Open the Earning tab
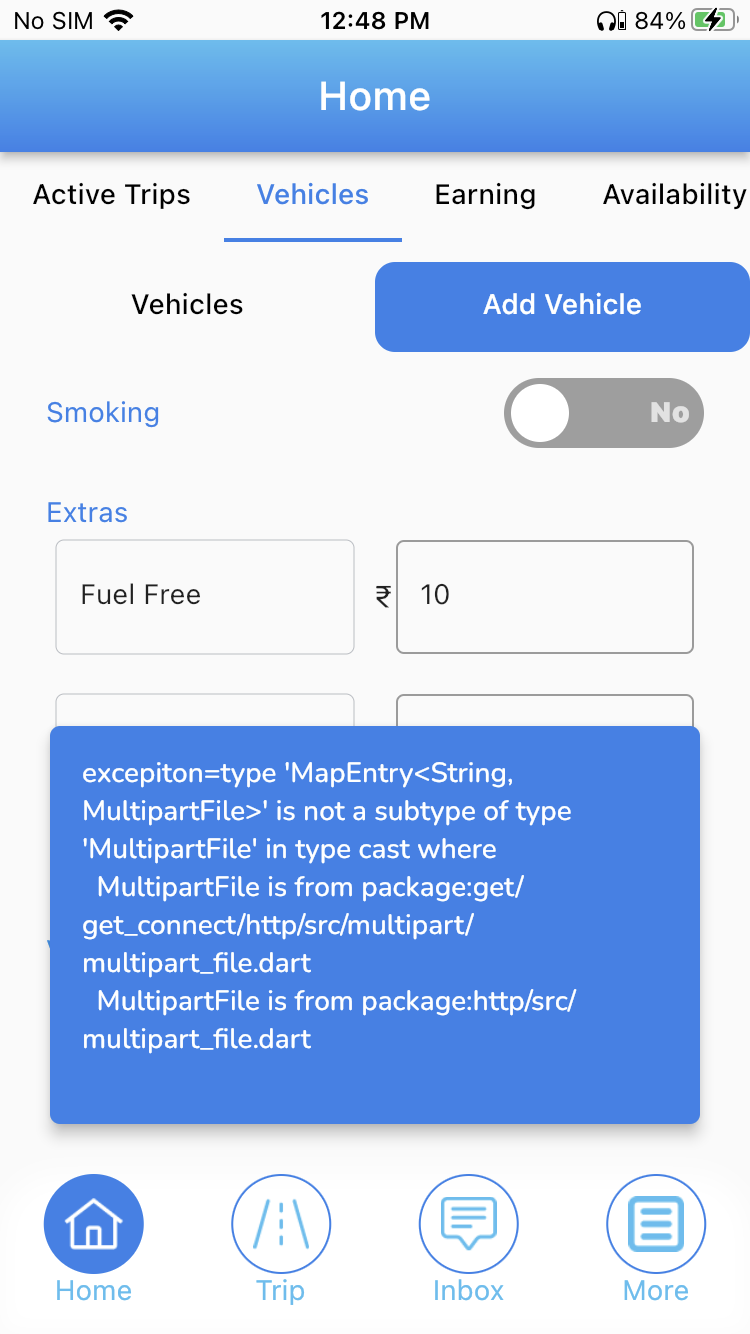The height and width of the screenshot is (1334, 750). coord(485,195)
